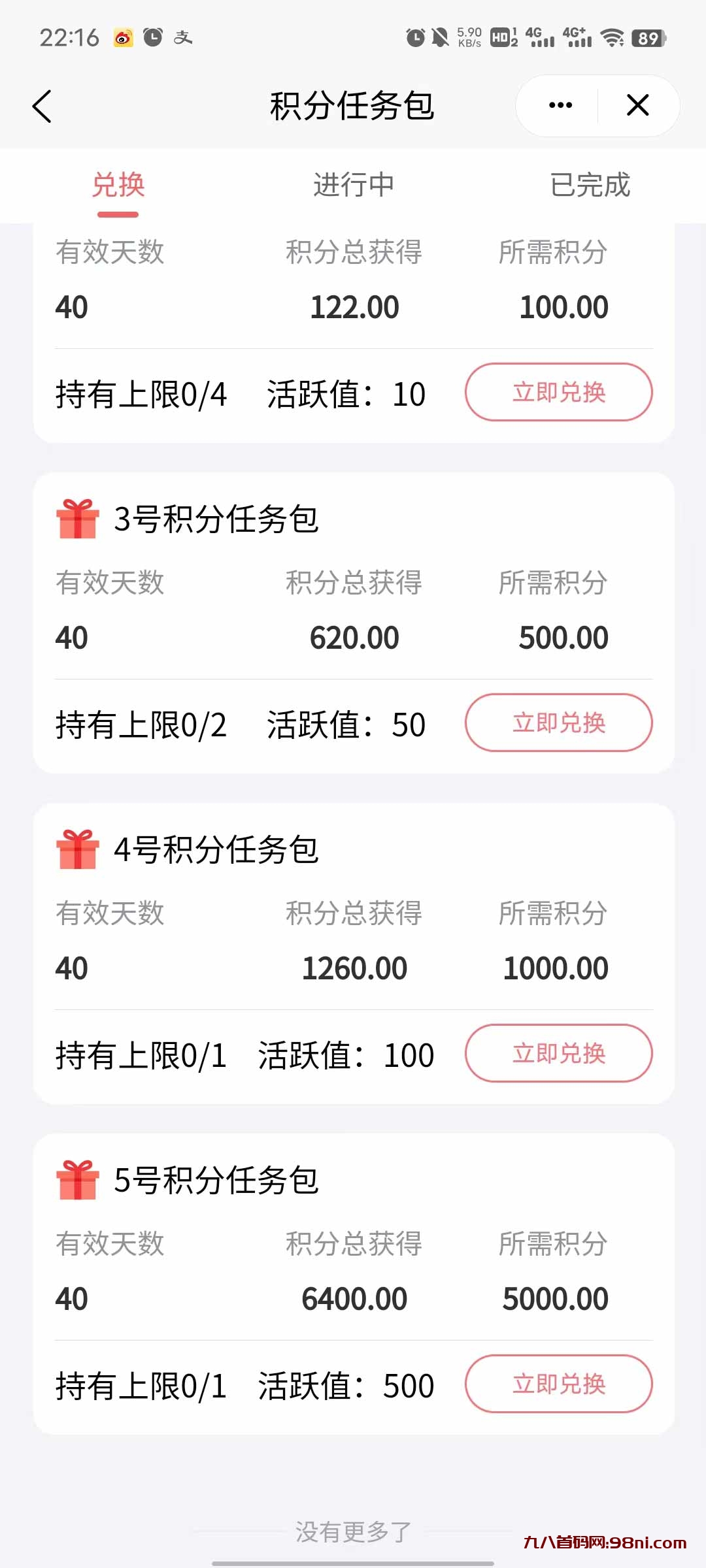Tap 立即兑换 on 4号积分任务包
The image size is (706, 1568).
coord(559,1054)
